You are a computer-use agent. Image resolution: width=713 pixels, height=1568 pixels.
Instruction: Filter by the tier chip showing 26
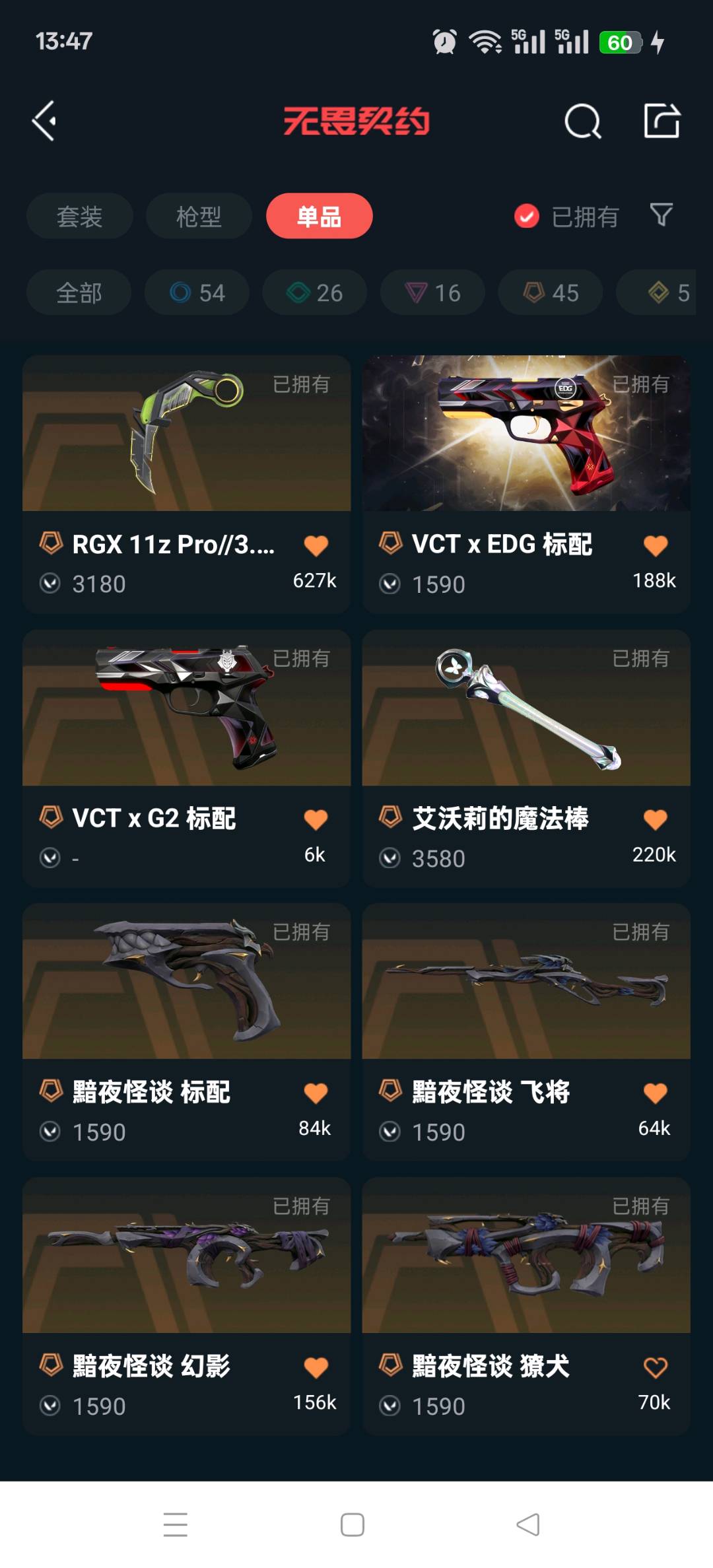pos(314,292)
